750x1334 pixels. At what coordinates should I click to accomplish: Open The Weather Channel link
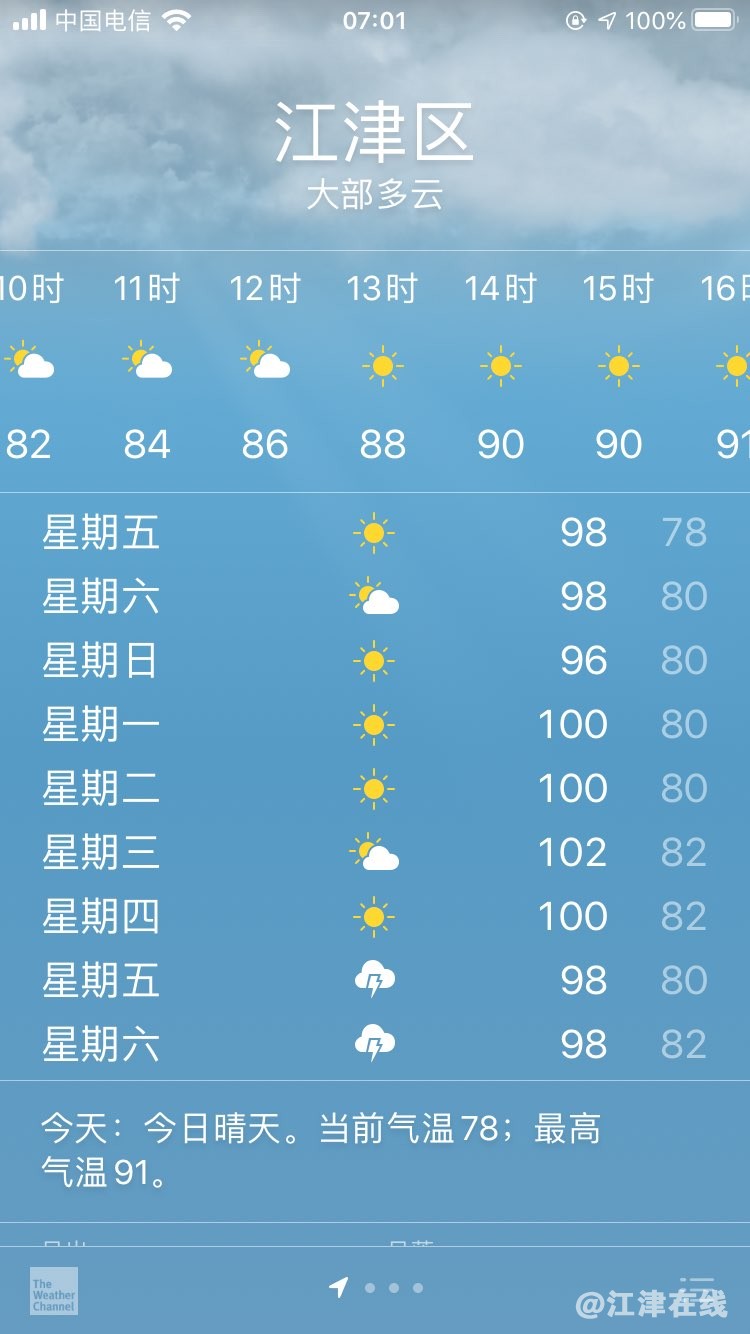[x=54, y=1290]
